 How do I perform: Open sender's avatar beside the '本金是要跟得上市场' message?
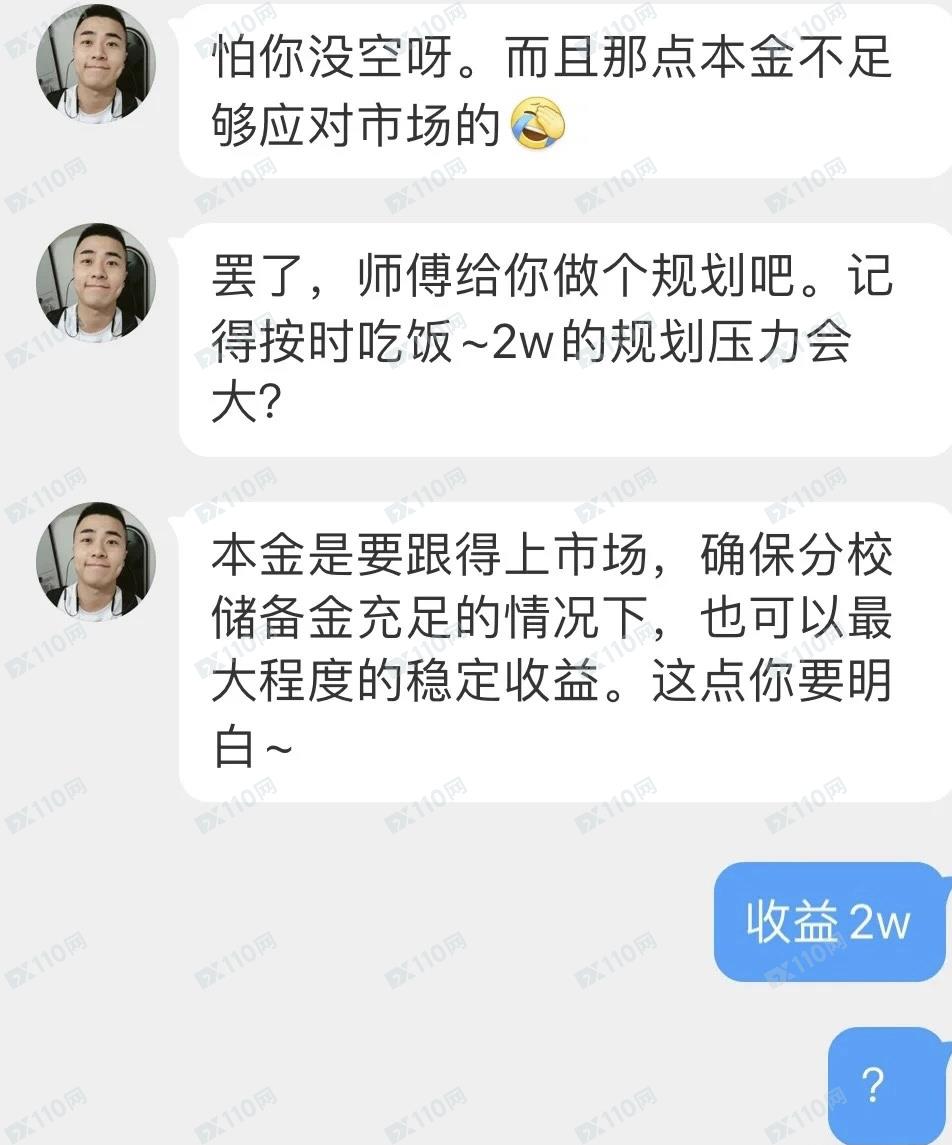[x=96, y=562]
